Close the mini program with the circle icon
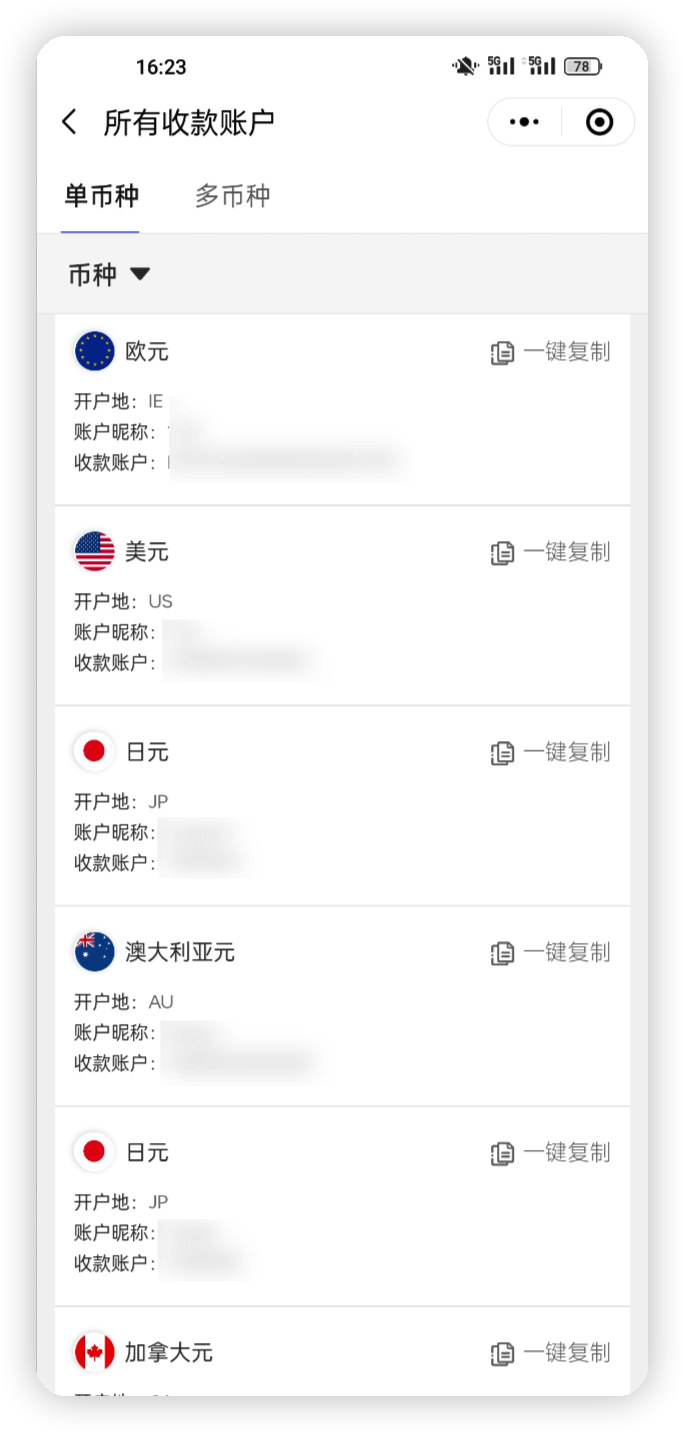This screenshot has height=1432, width=684. point(599,122)
